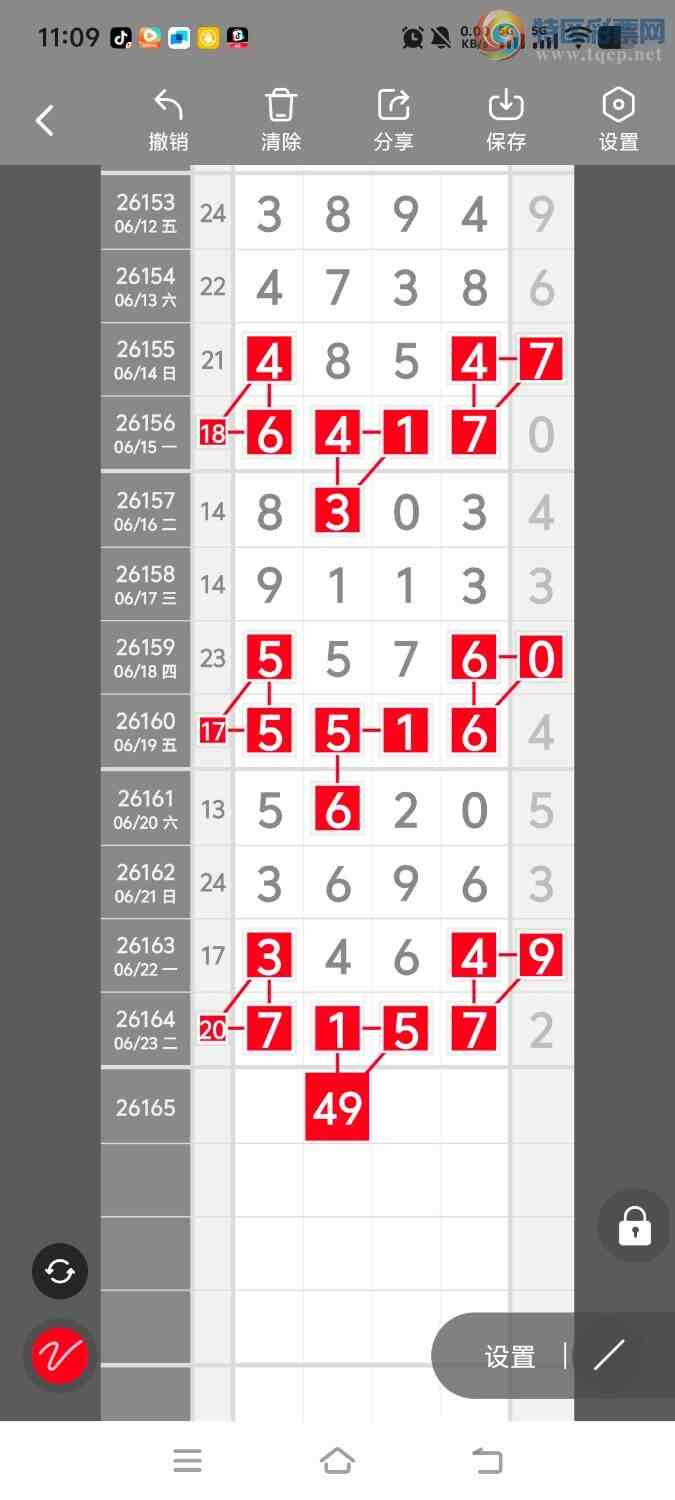This screenshot has width=675, height=1500.
Task: Choose the straight line tool icon
Action: click(x=609, y=1355)
